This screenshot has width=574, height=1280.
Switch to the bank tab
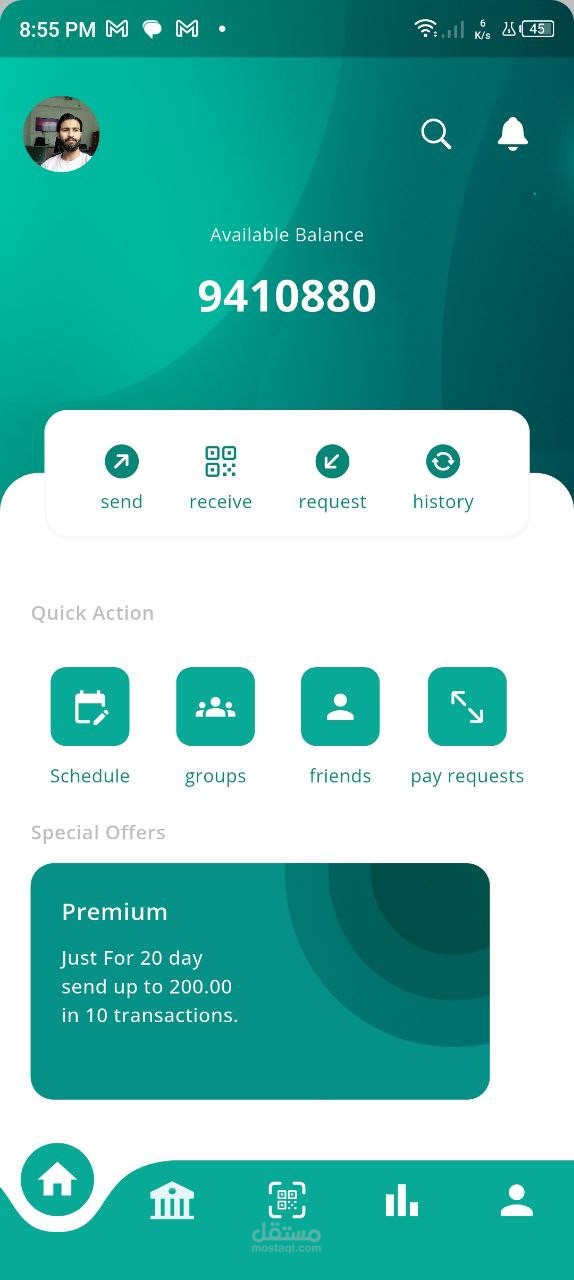click(172, 1200)
